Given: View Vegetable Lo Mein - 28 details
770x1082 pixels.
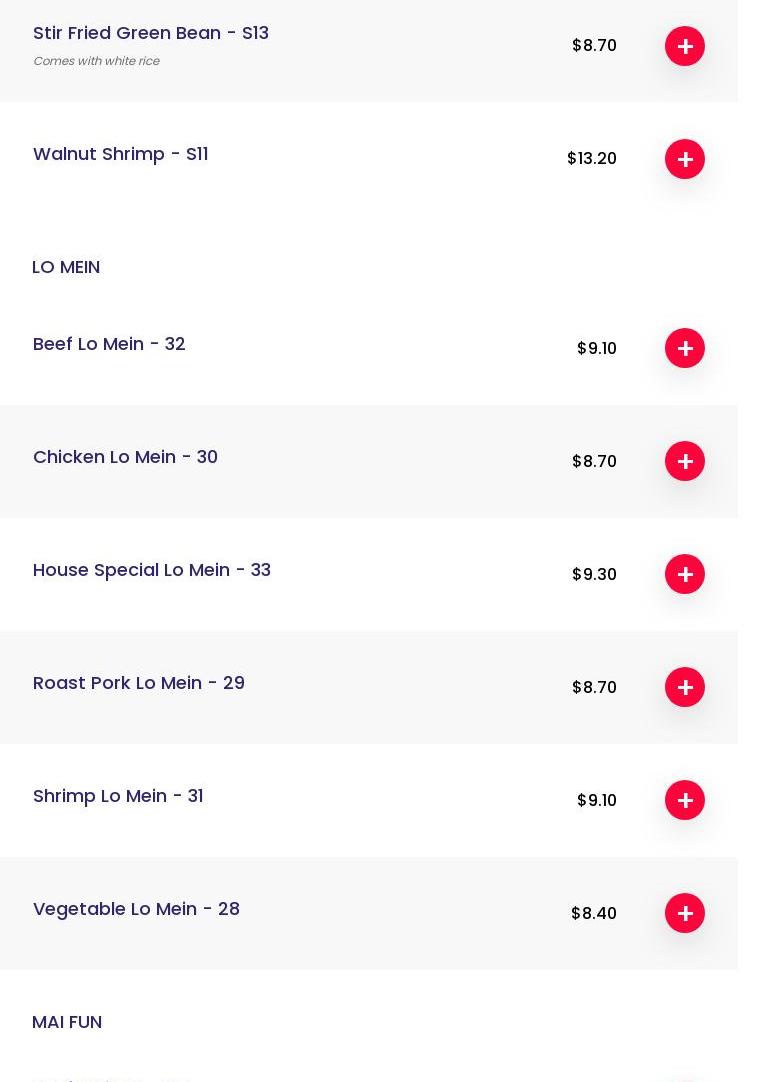Looking at the screenshot, I should (x=136, y=909).
